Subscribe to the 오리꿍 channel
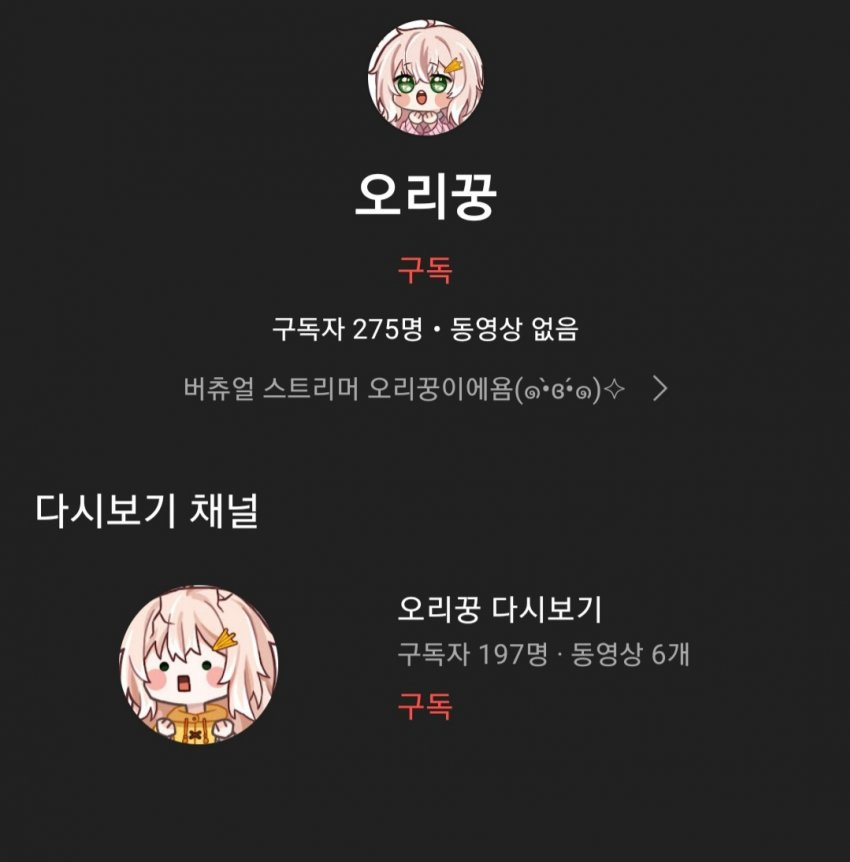This screenshot has height=862, width=850. (x=425, y=270)
